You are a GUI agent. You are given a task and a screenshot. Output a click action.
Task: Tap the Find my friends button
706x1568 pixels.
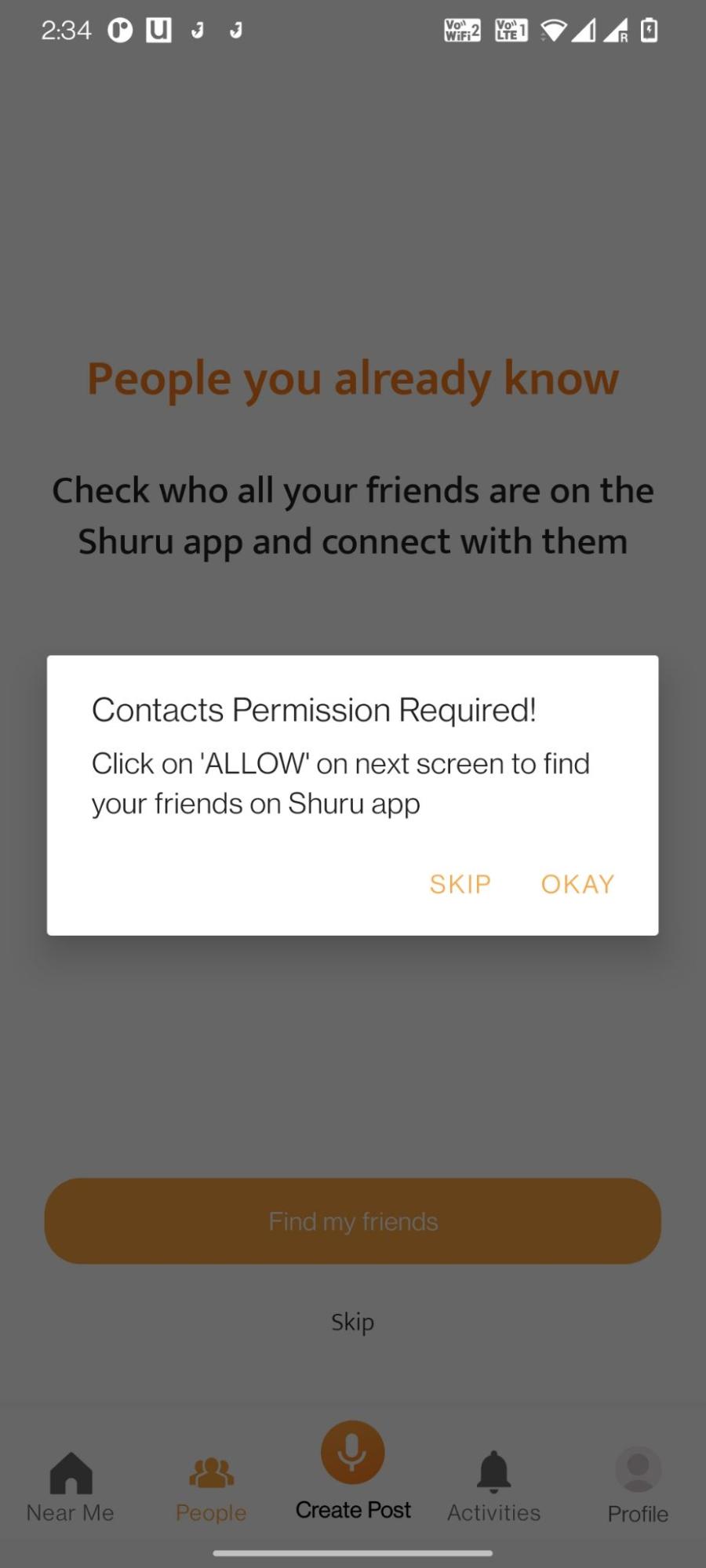[353, 1221]
